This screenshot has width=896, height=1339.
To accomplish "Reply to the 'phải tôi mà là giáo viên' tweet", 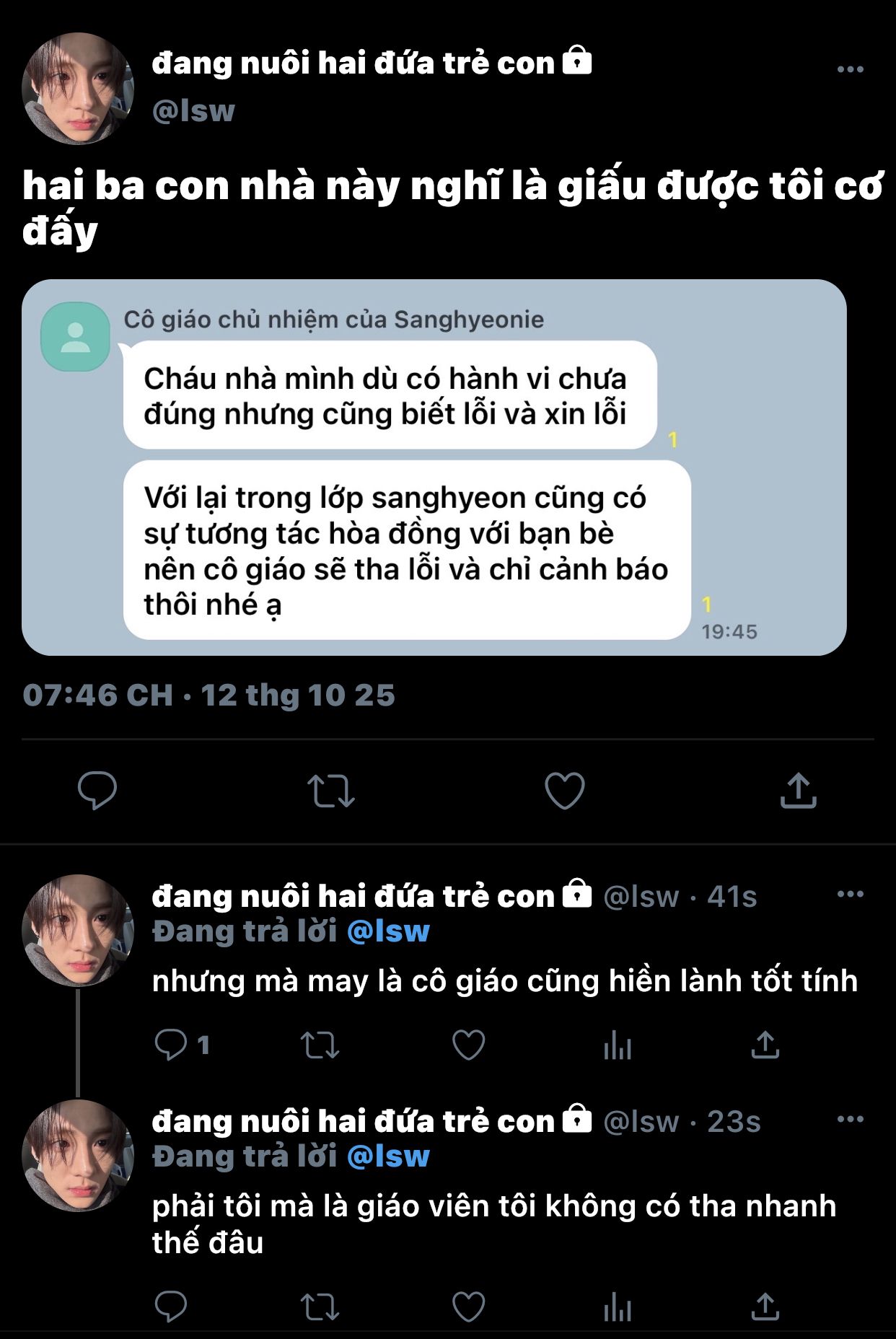I will tap(172, 1307).
